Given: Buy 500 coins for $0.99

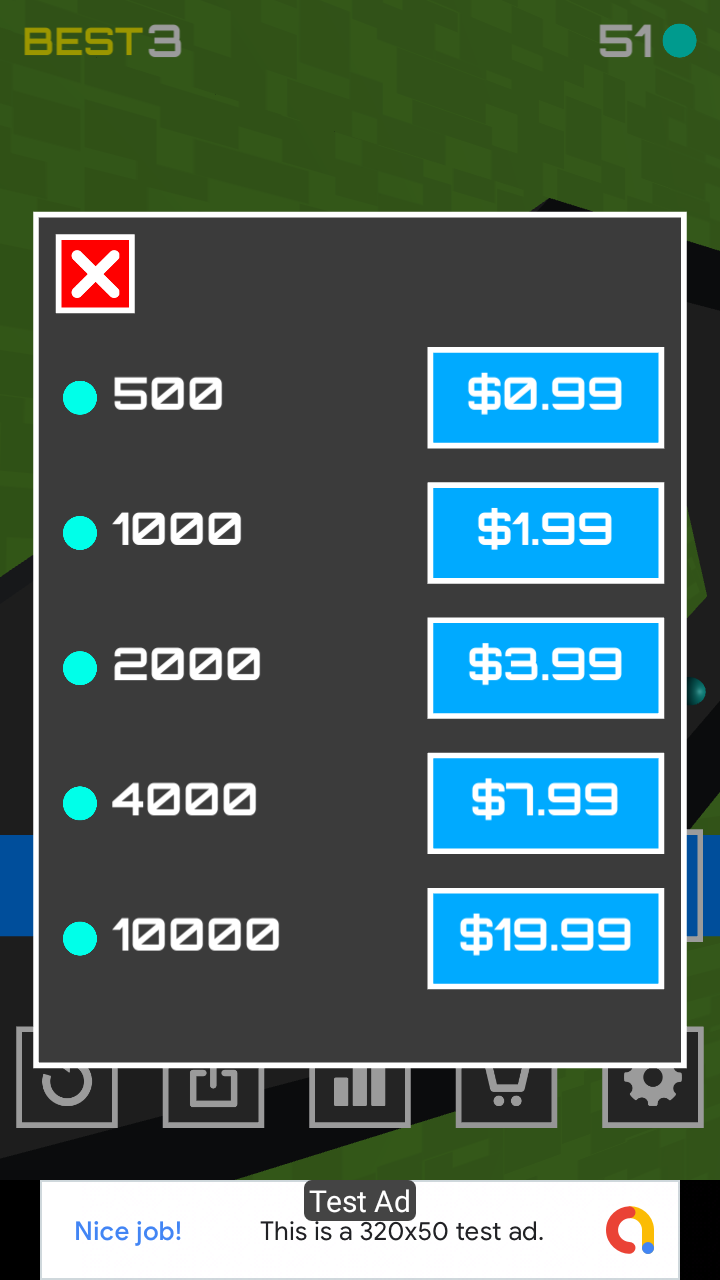Looking at the screenshot, I should [x=546, y=397].
